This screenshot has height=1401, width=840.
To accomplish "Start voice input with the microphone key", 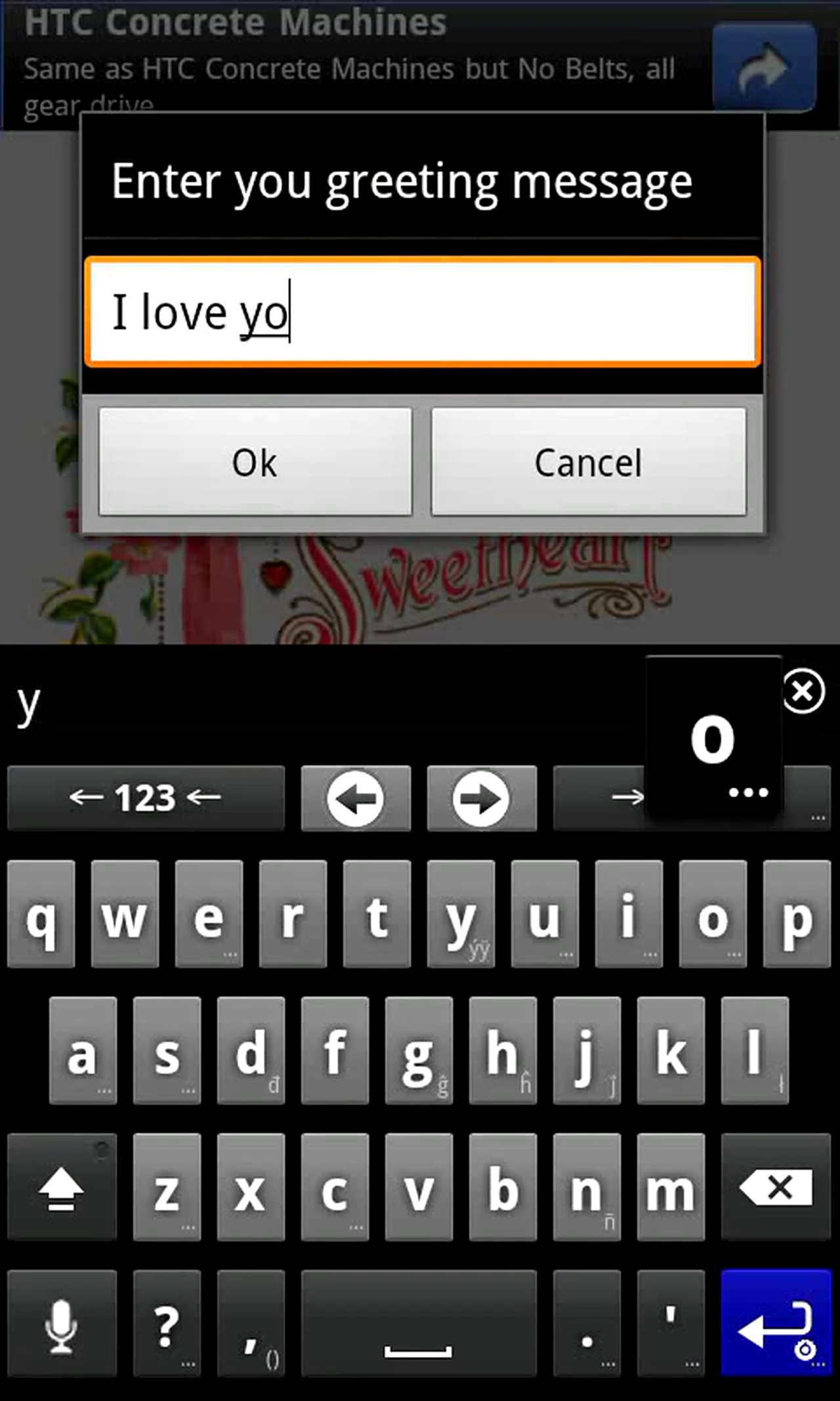I will point(62,1324).
